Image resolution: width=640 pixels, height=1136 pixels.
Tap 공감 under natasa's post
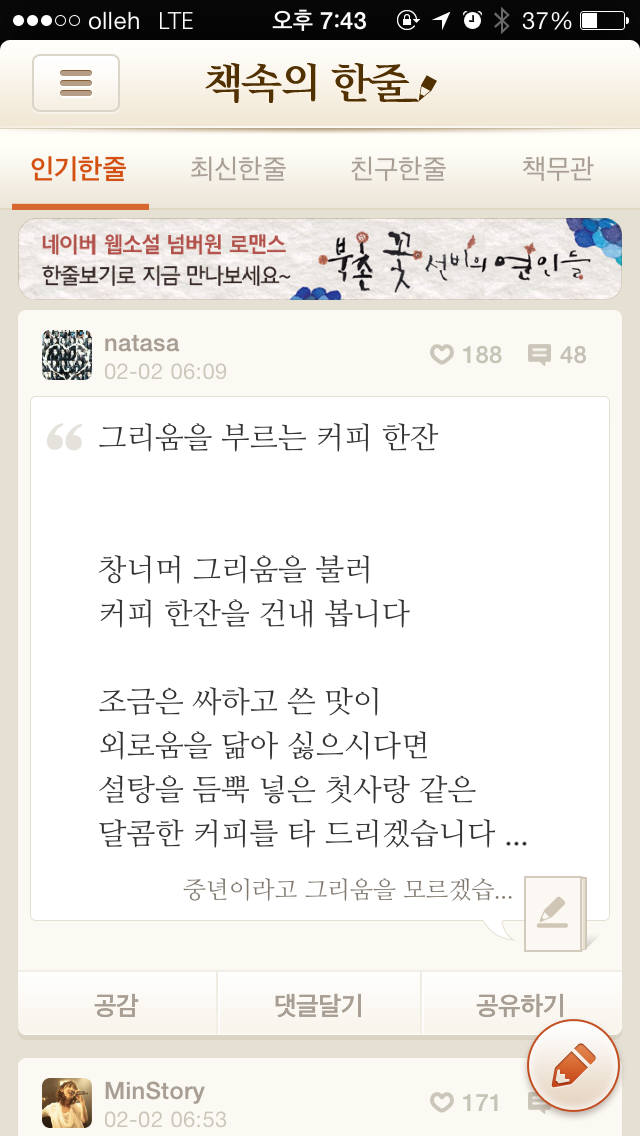coord(117,1004)
